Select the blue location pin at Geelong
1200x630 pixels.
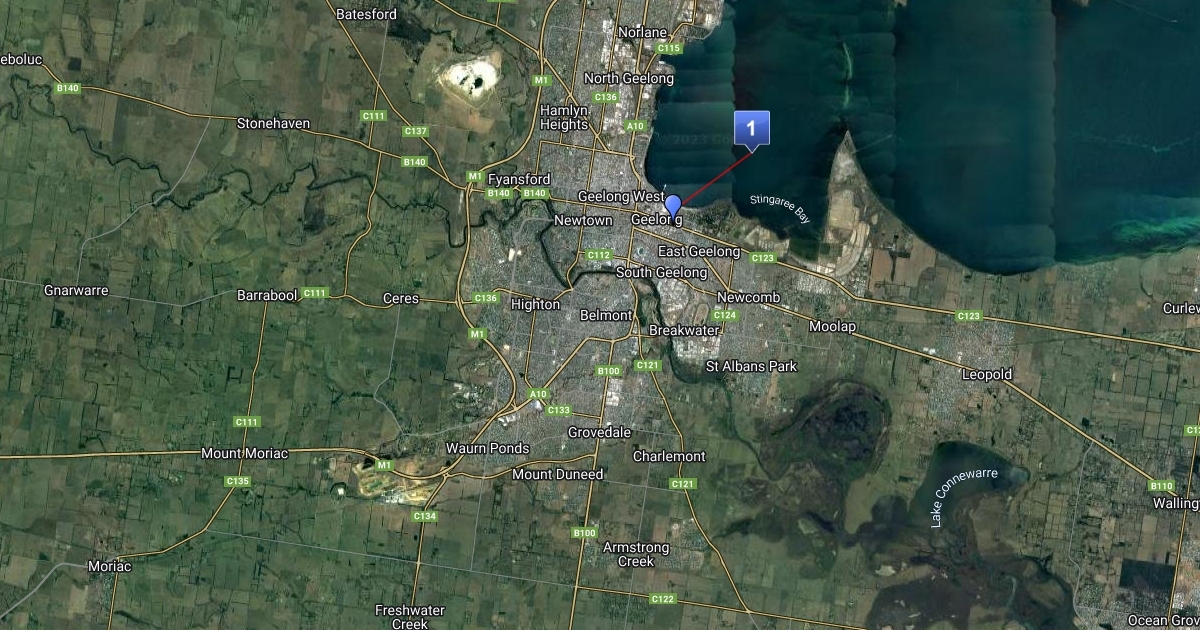[673, 205]
